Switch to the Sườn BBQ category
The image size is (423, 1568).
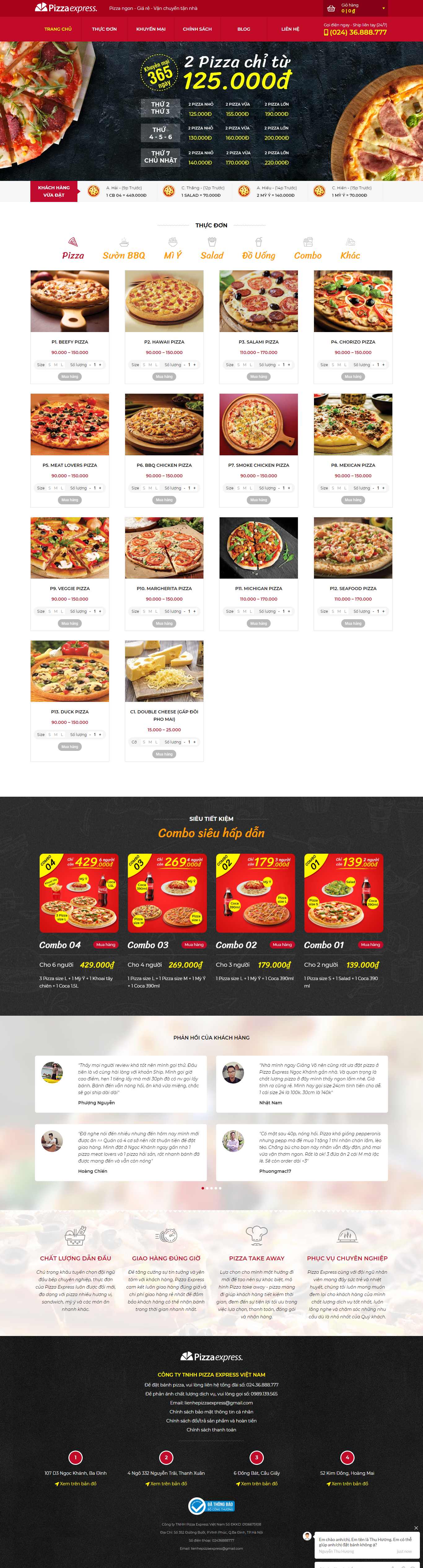tap(124, 256)
